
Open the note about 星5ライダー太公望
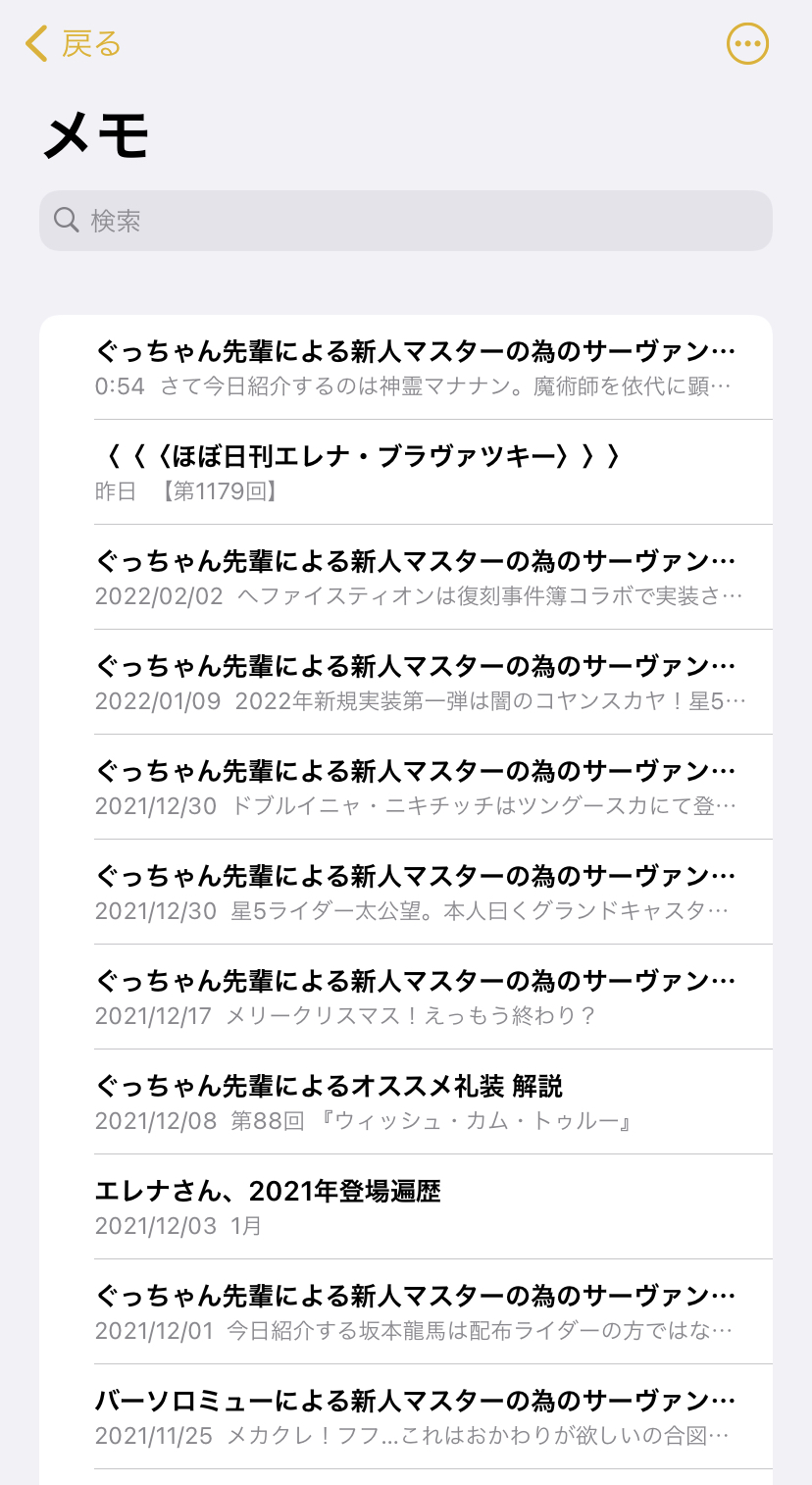[x=416, y=893]
